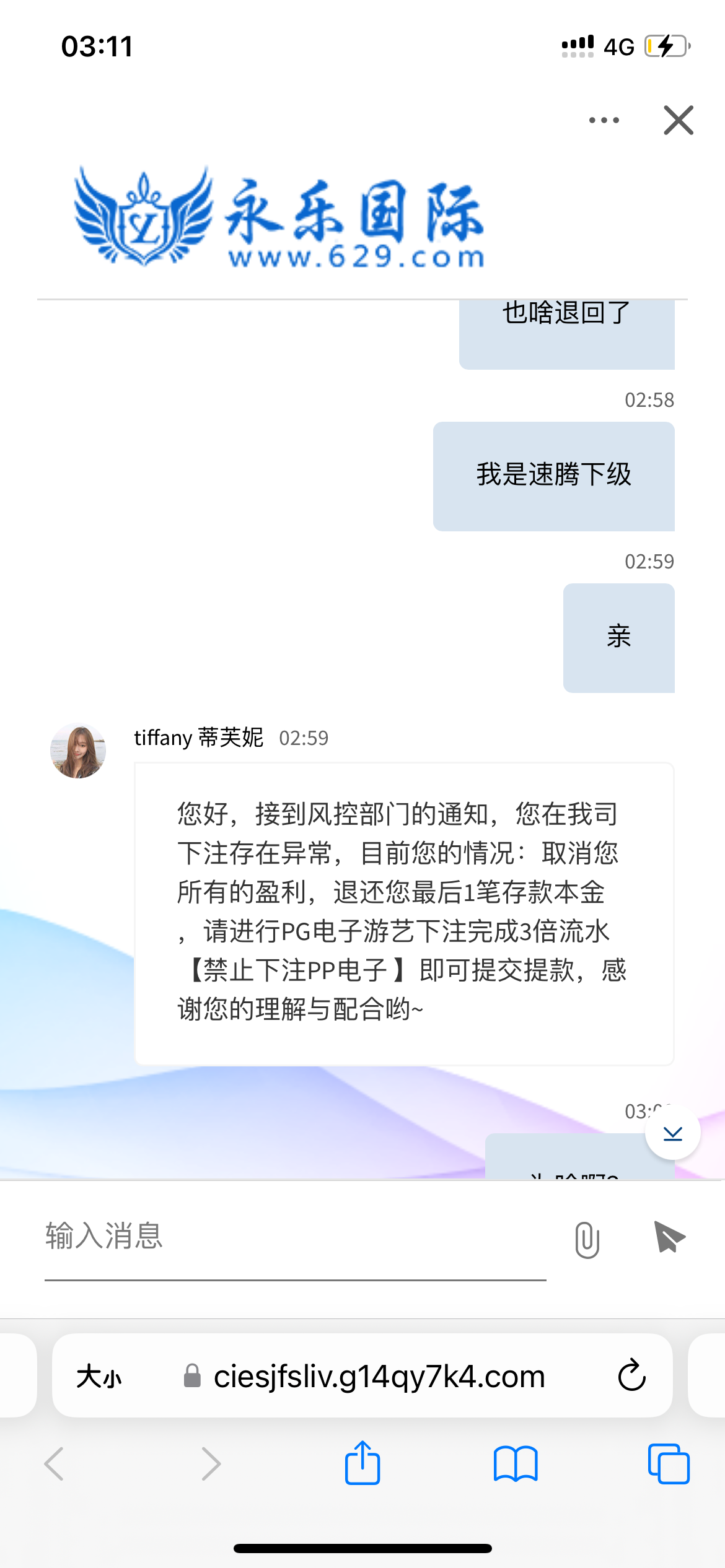View tiffany 蒂芙妮's avatar
This screenshot has height=1568, width=725.
click(x=78, y=751)
